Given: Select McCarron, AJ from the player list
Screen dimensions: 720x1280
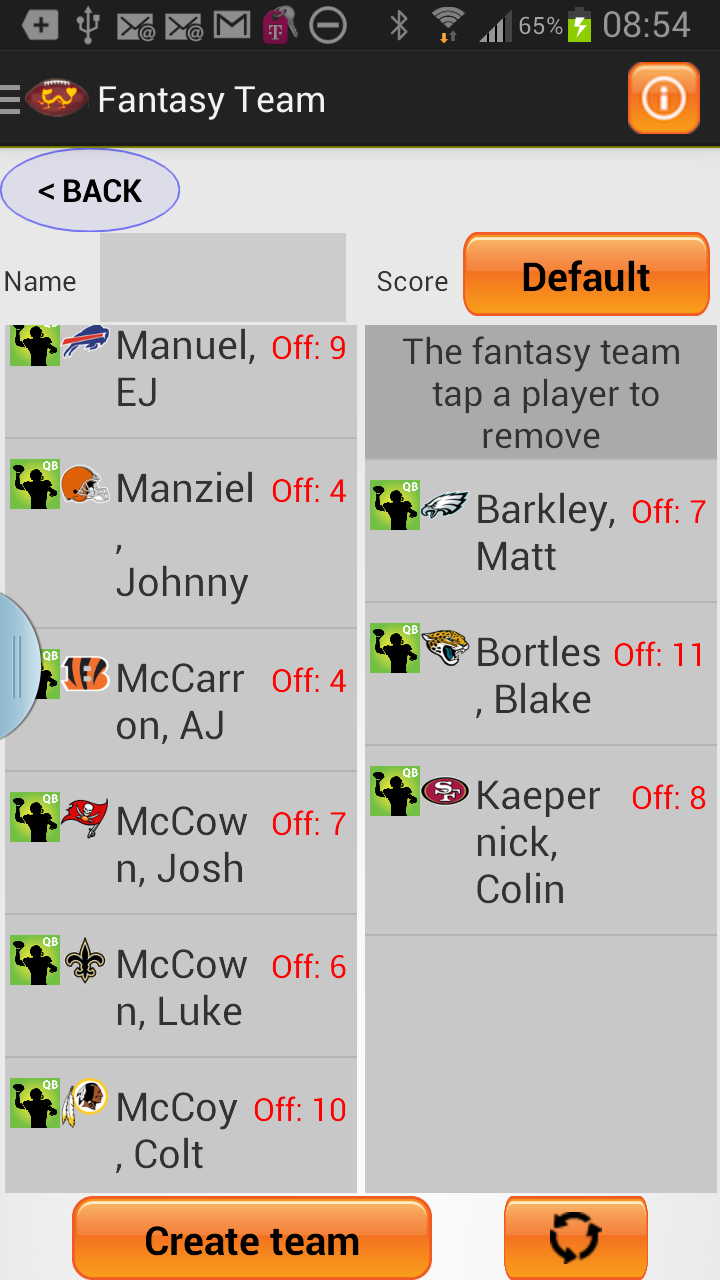Looking at the screenshot, I should coord(181,700).
